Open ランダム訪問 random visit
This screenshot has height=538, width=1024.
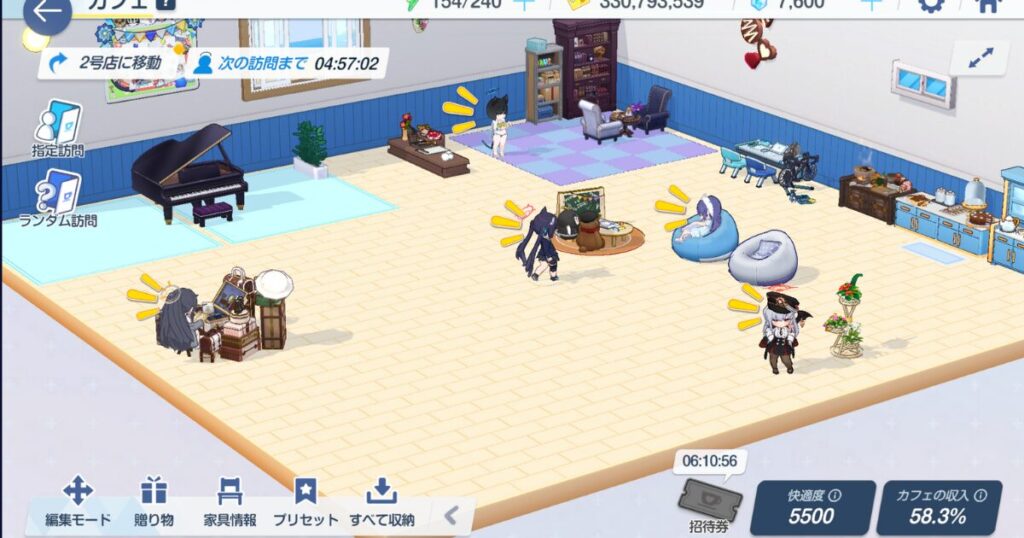pos(58,197)
